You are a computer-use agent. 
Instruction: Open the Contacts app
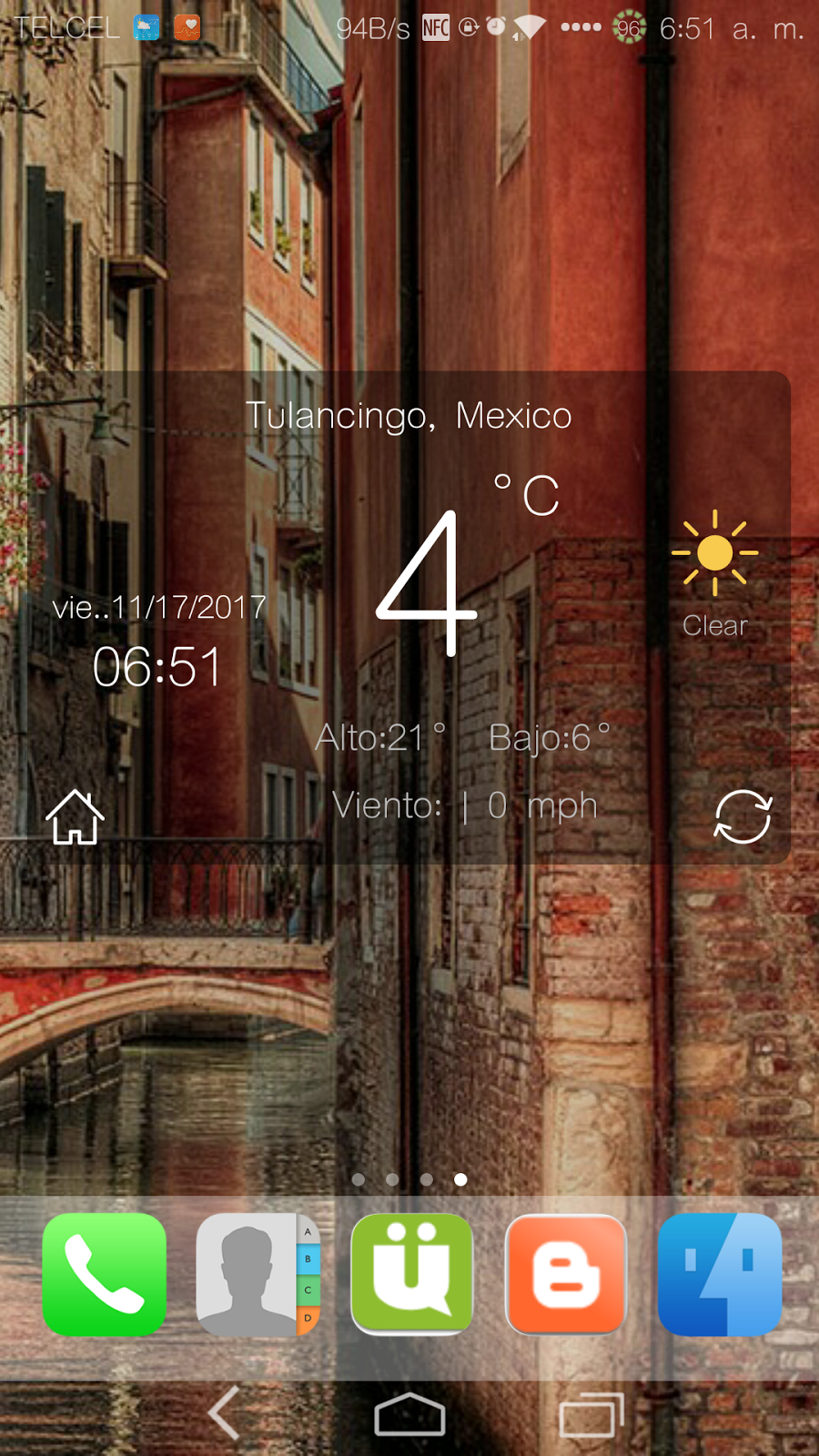(258, 1274)
